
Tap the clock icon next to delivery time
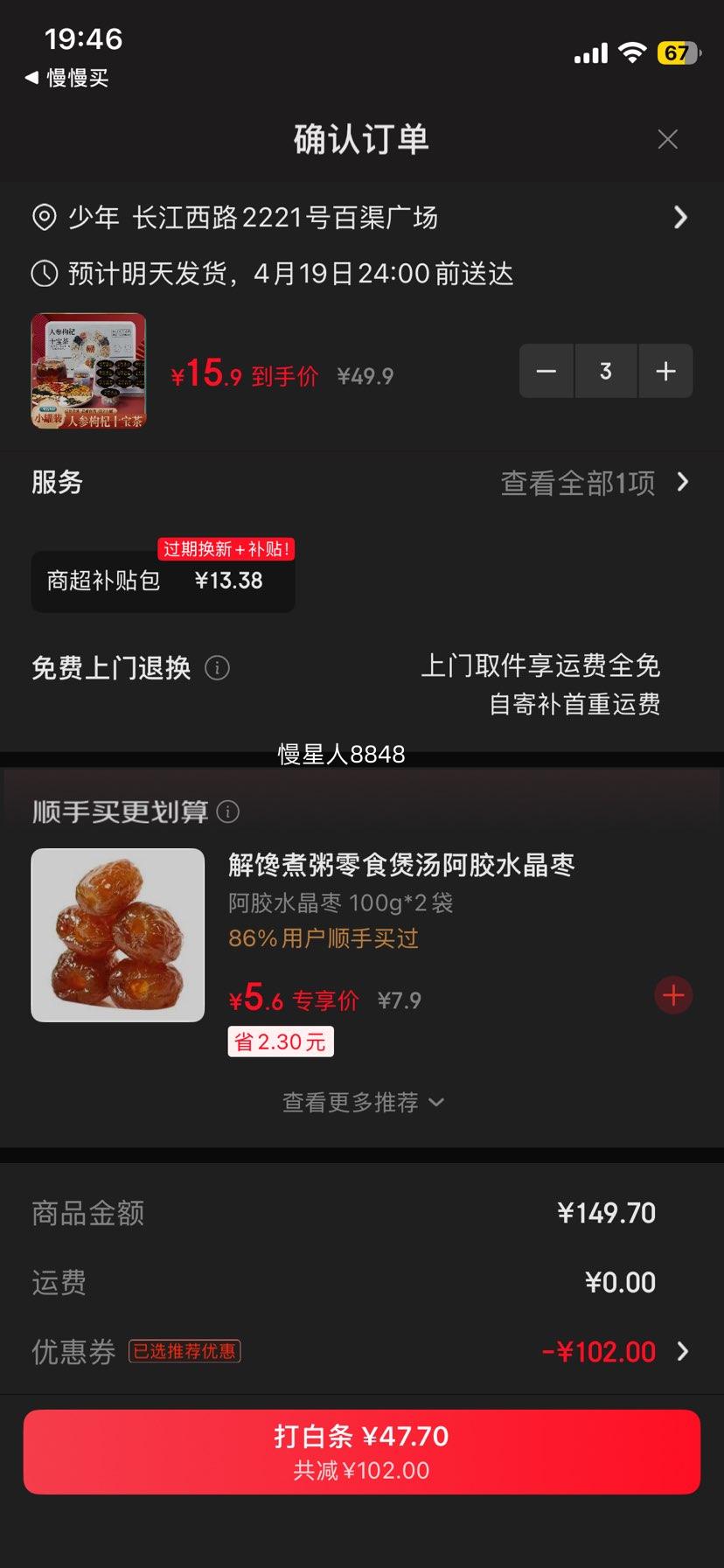[x=45, y=274]
